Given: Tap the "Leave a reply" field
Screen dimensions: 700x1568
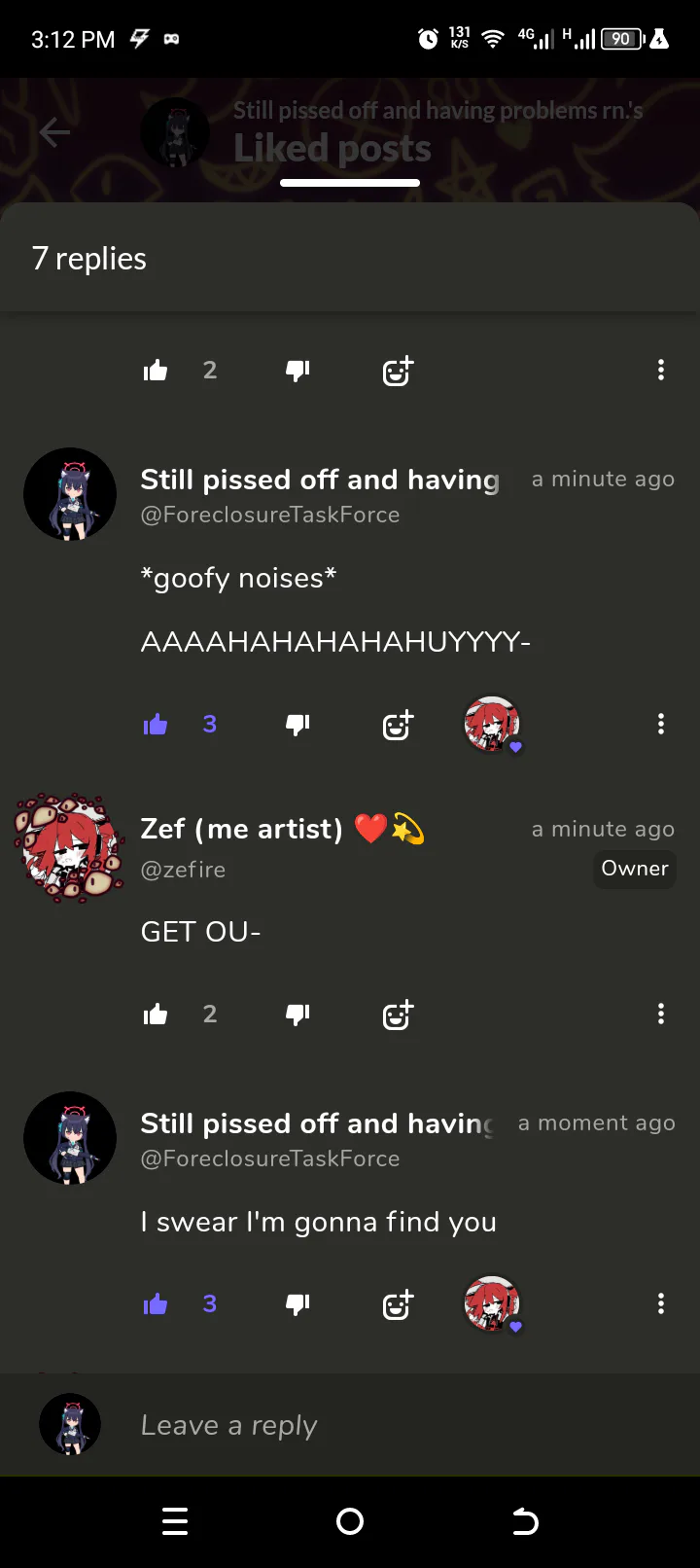Looking at the screenshot, I should point(389,1425).
